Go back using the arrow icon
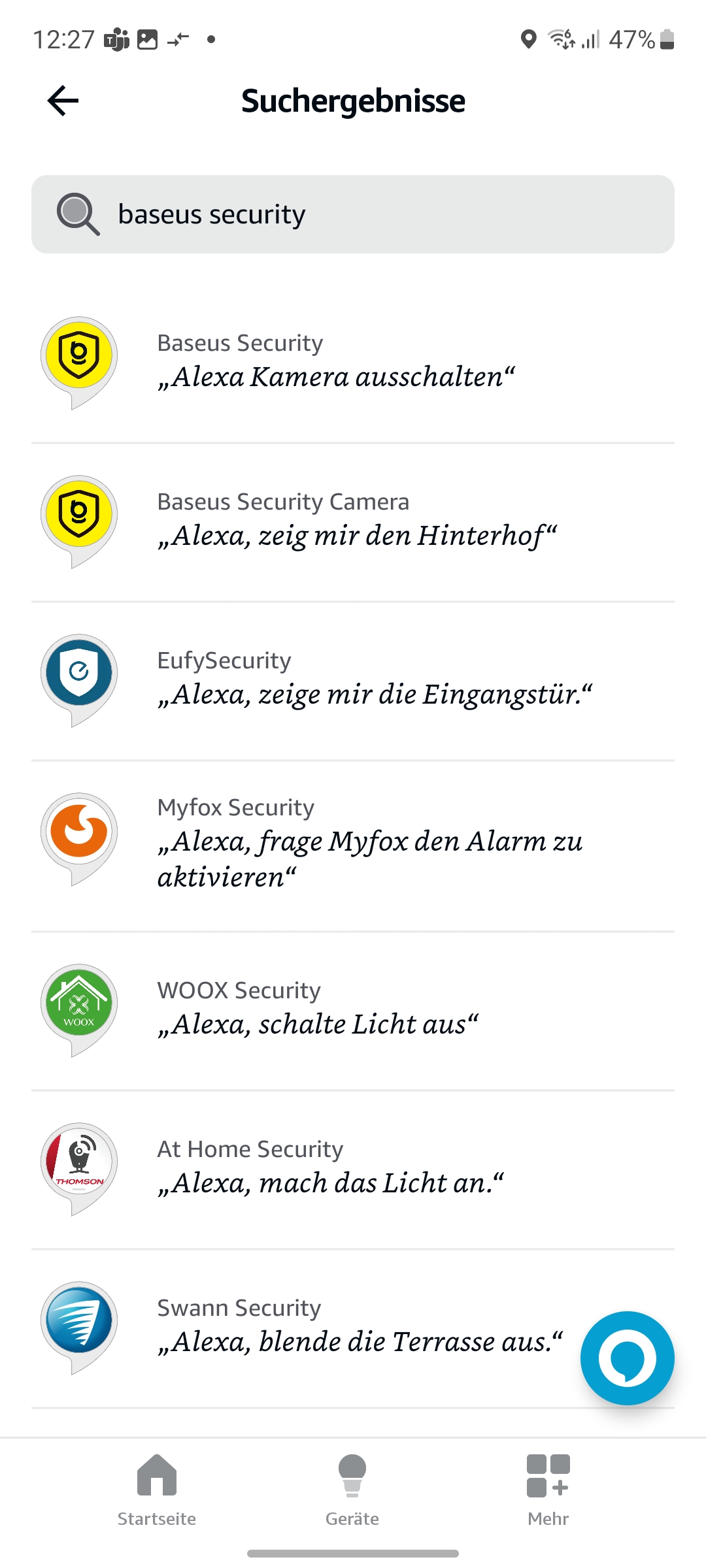Screen dimensions: 706x1568 tap(63, 101)
